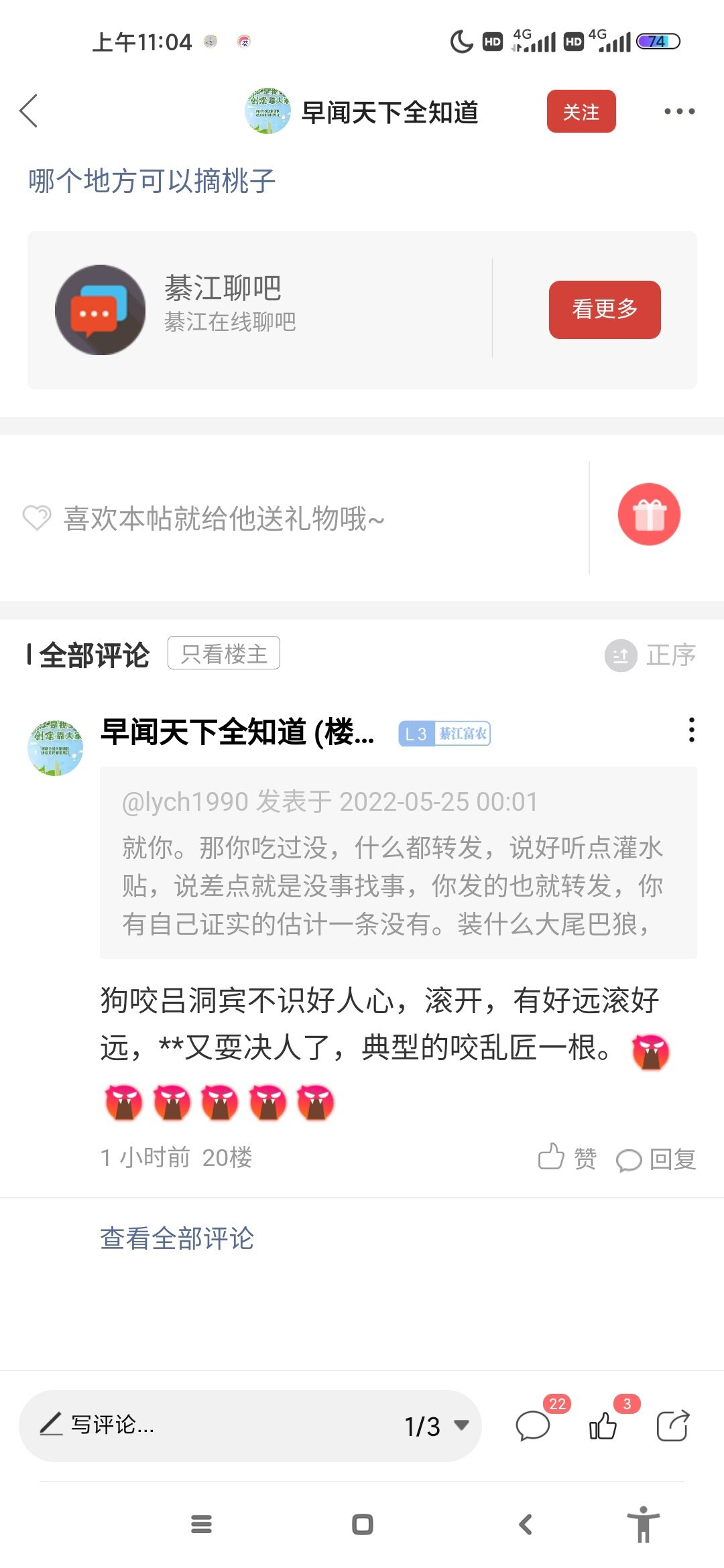Screen dimensions: 724x1568
Task: Reply to the 20楼 comment
Action: pyautogui.click(x=656, y=1159)
